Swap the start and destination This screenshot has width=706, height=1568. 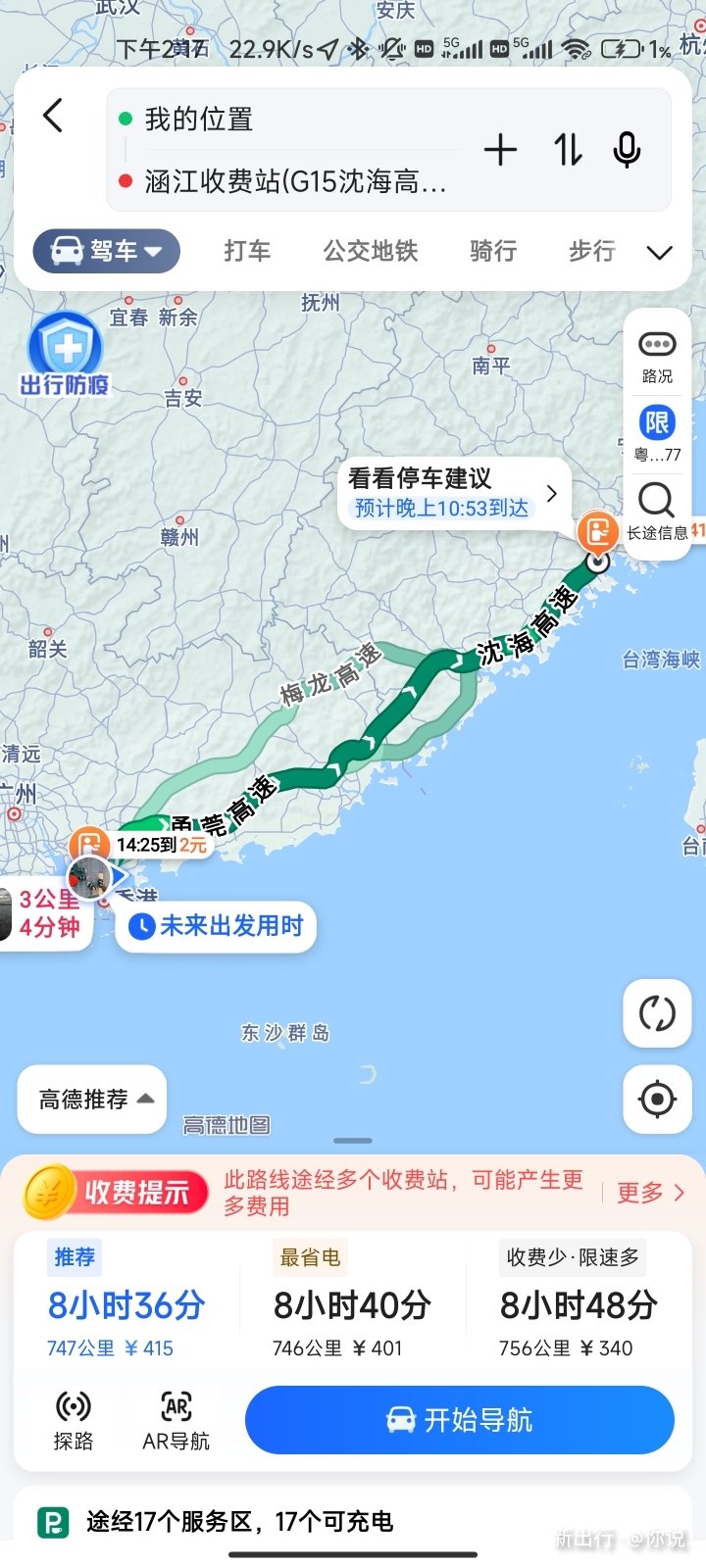coord(568,150)
